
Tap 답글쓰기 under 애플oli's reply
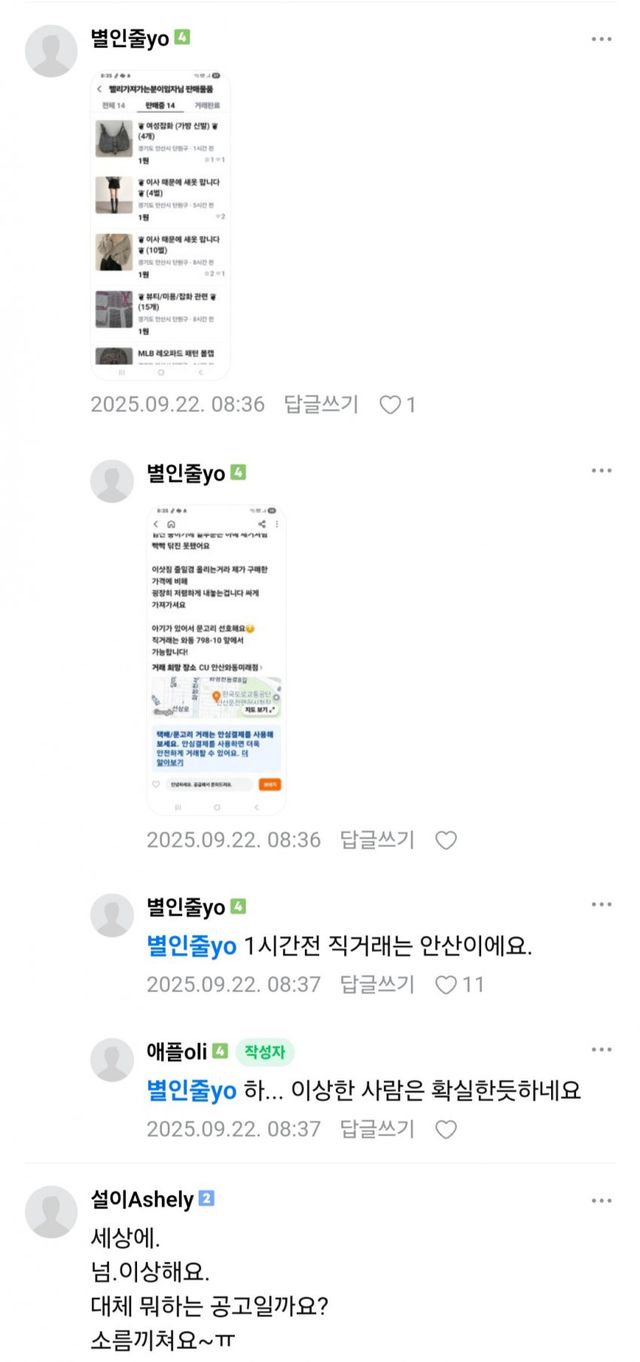pyautogui.click(x=377, y=1130)
